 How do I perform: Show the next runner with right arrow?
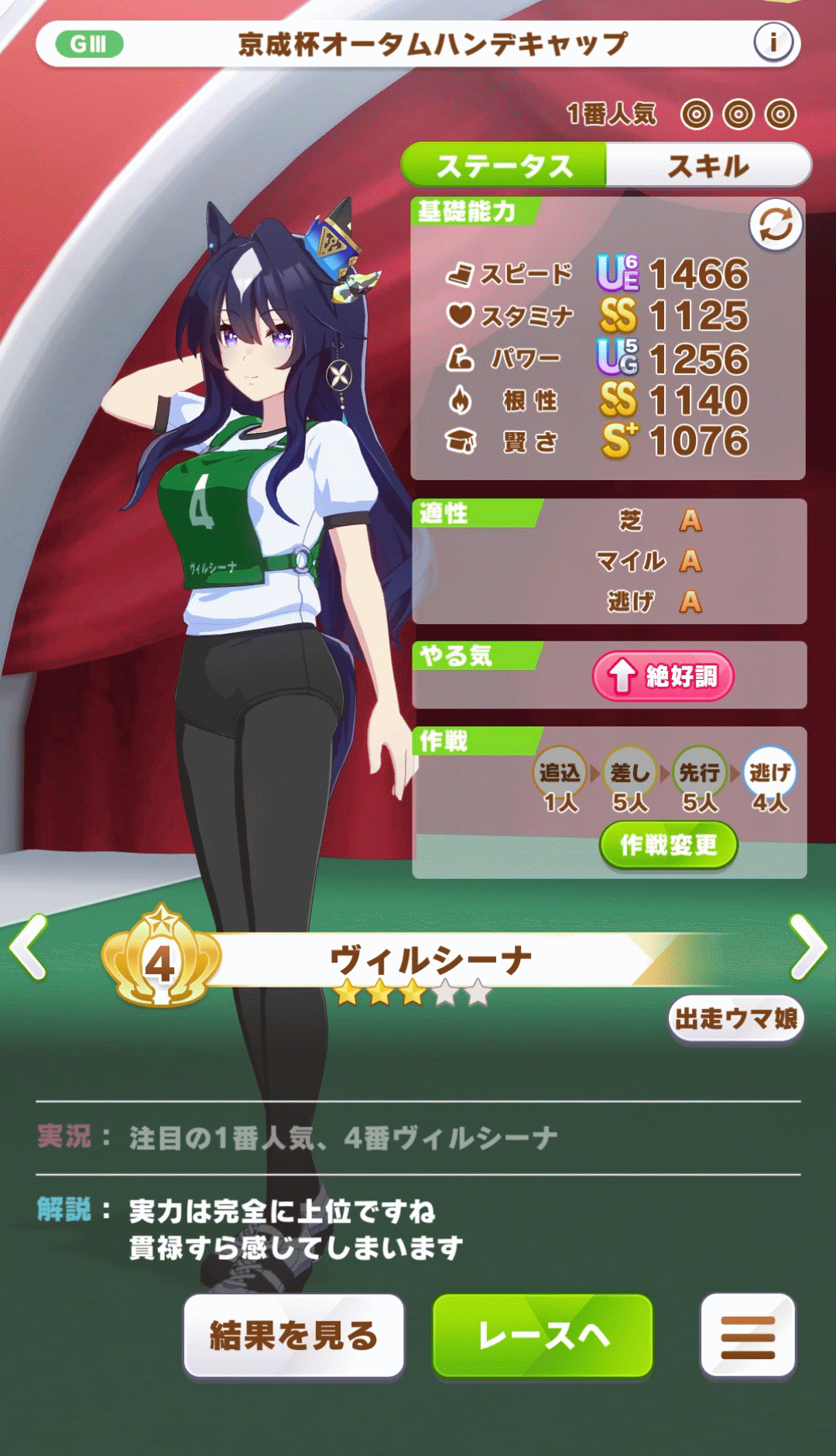[x=807, y=946]
